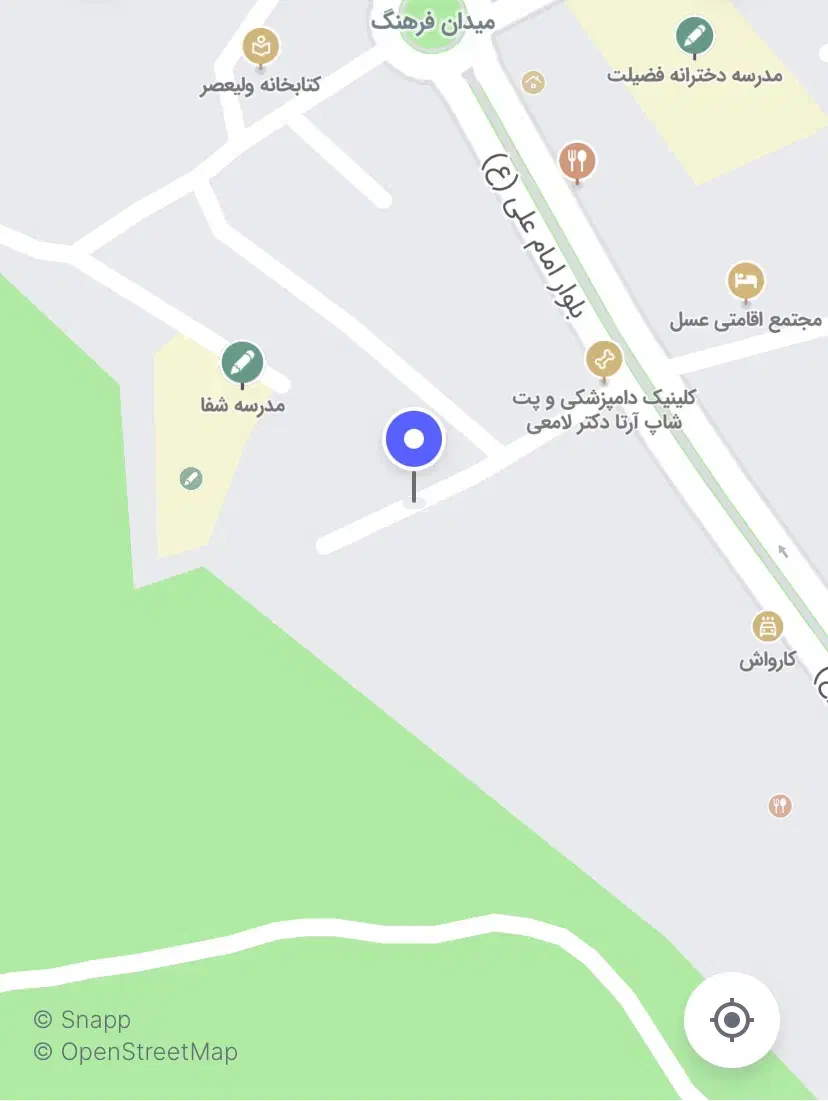Tap the restaurant marker beside بلوار امام علی
828x1101 pixels.
pyautogui.click(x=577, y=161)
